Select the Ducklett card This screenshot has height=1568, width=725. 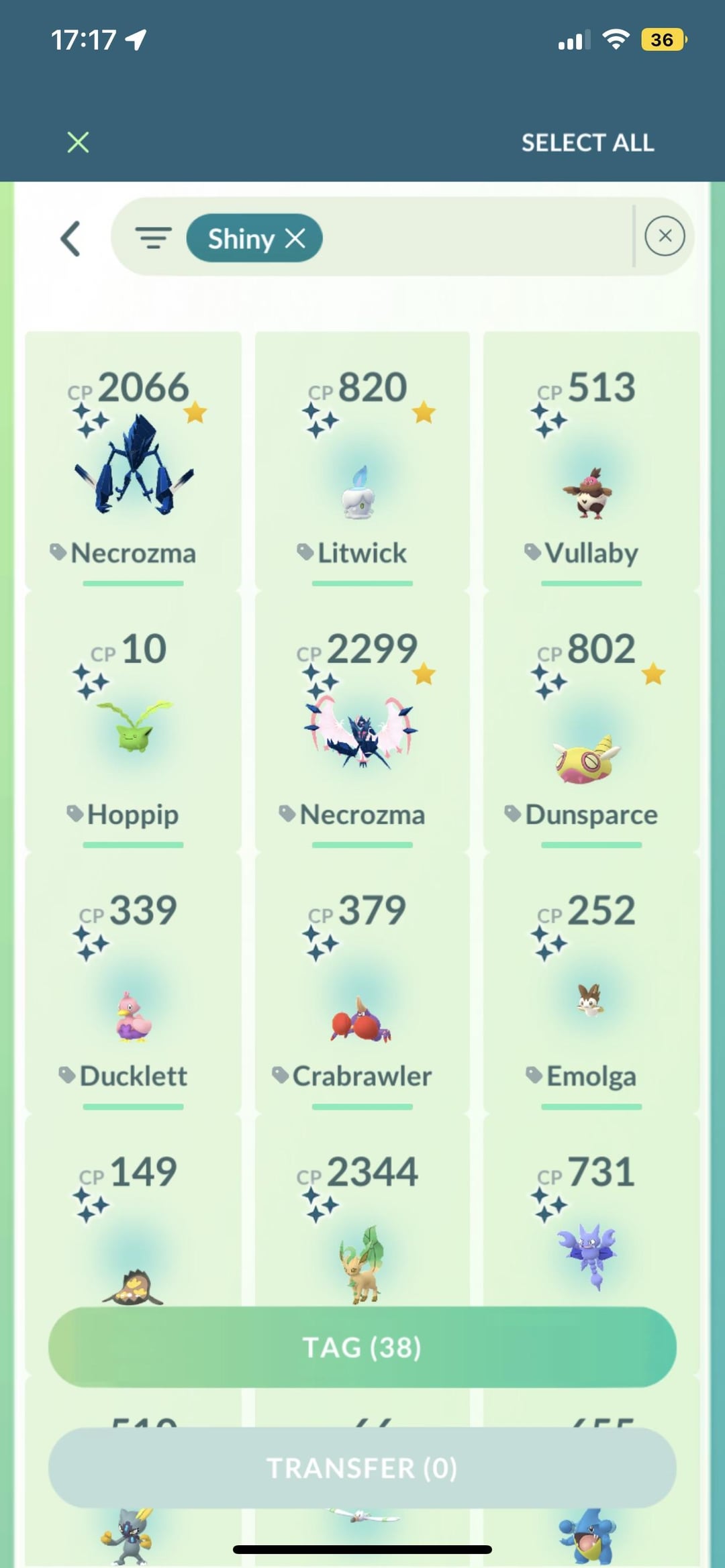[134, 986]
